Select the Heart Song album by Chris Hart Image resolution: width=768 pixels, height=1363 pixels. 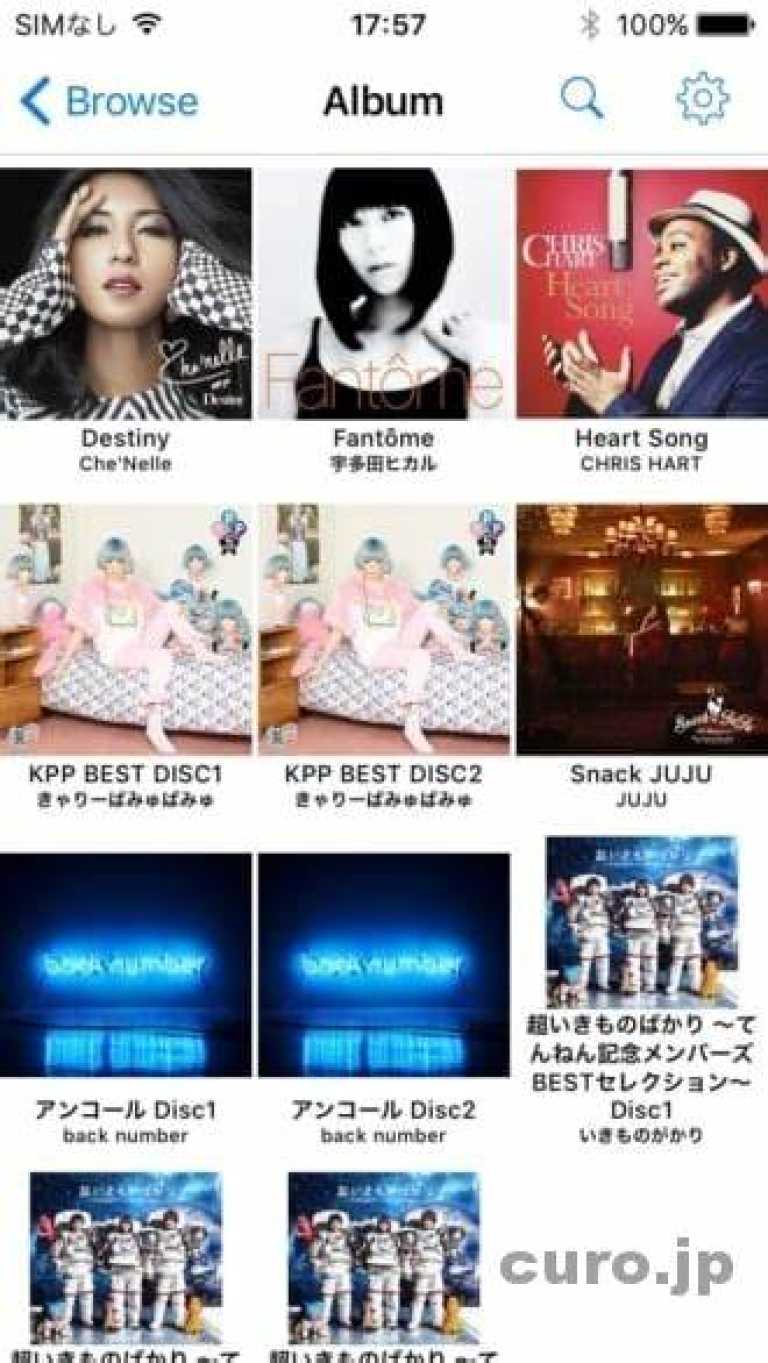click(x=641, y=293)
